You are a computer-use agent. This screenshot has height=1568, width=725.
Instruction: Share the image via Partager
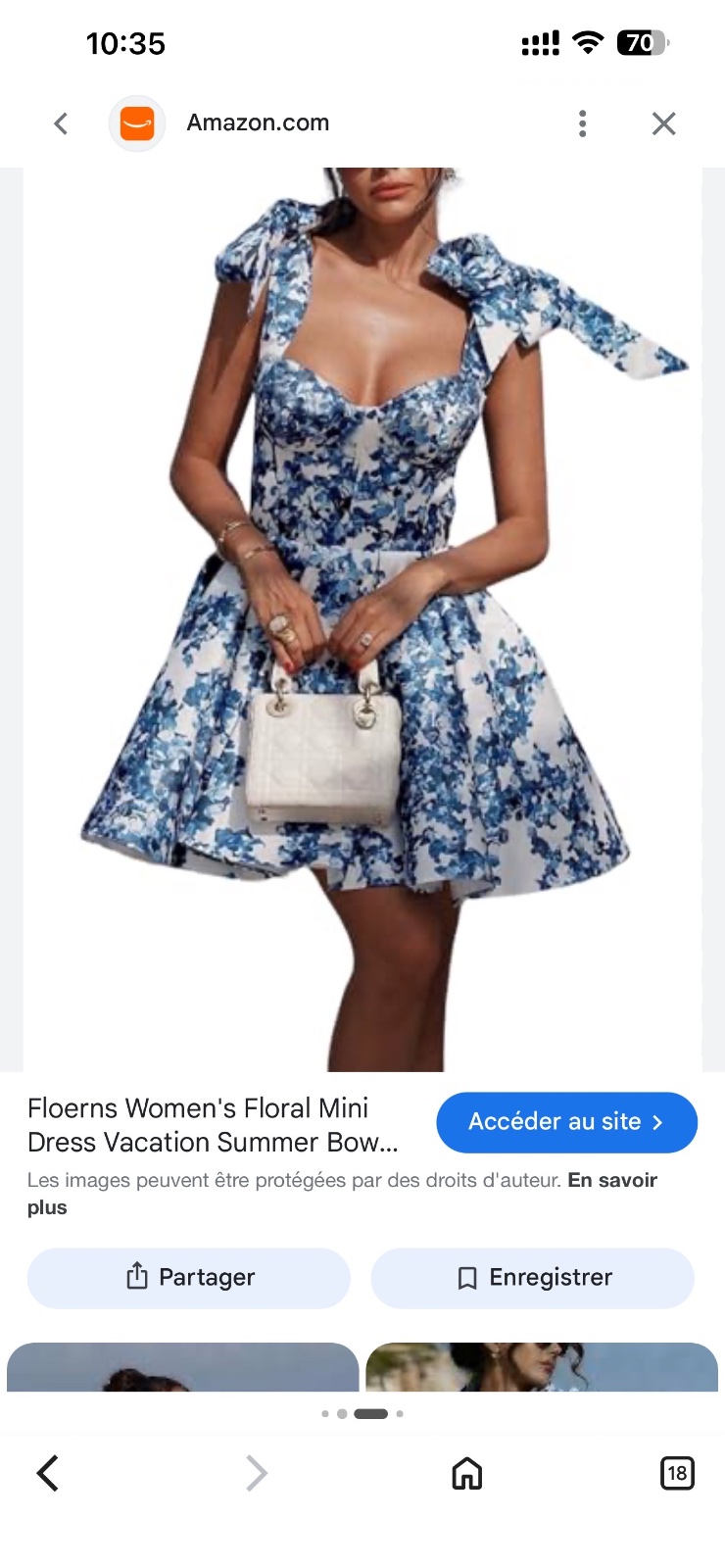click(x=189, y=1277)
